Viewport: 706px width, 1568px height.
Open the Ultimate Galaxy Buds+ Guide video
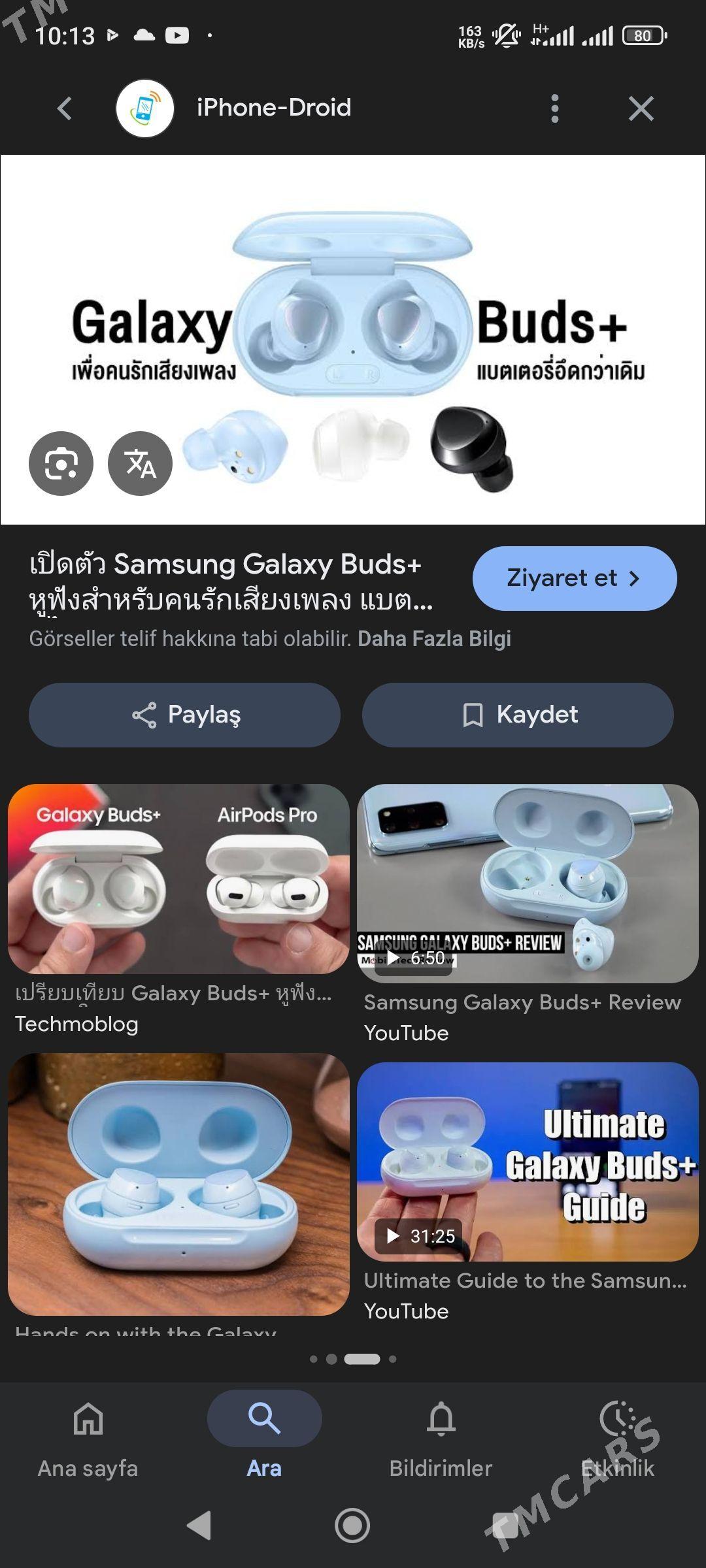coord(528,1162)
